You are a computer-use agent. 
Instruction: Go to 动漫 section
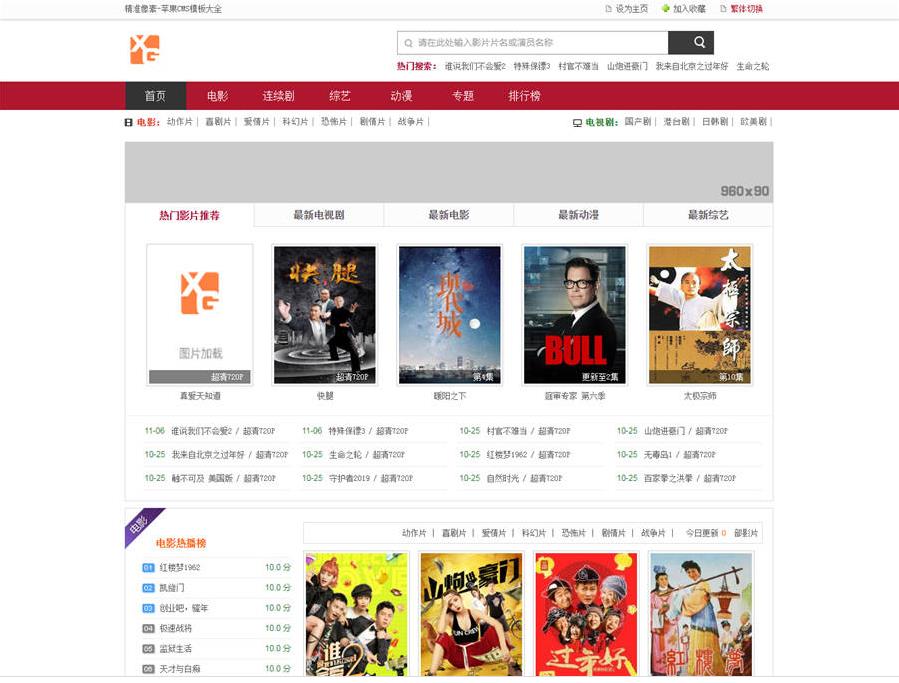[401, 96]
